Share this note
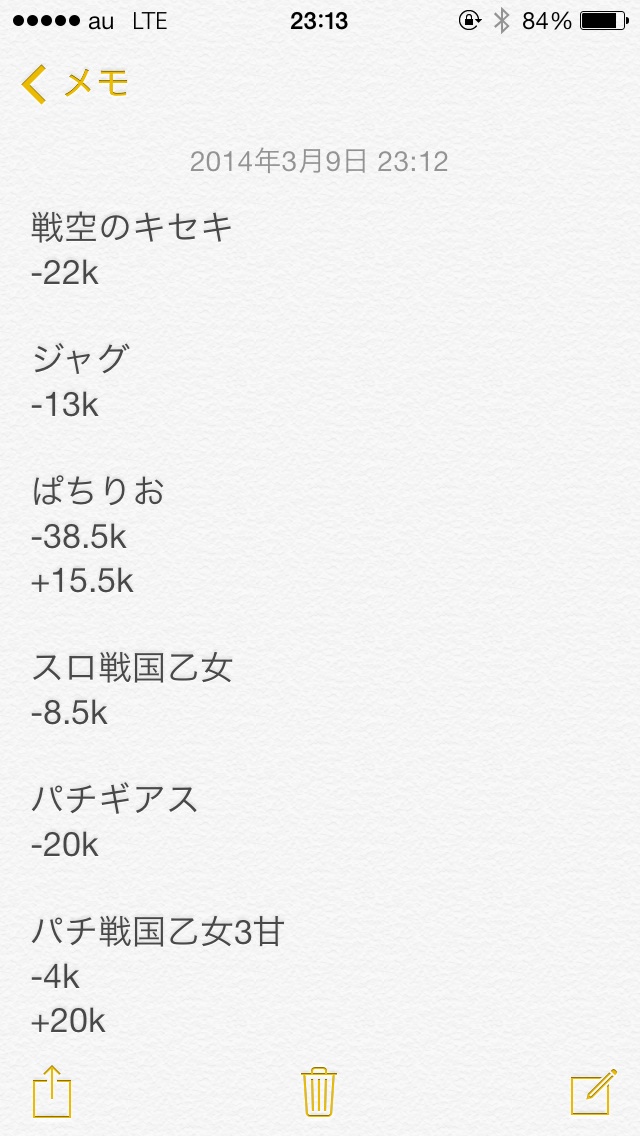Viewport: 640px width, 1136px height. tap(52, 1090)
